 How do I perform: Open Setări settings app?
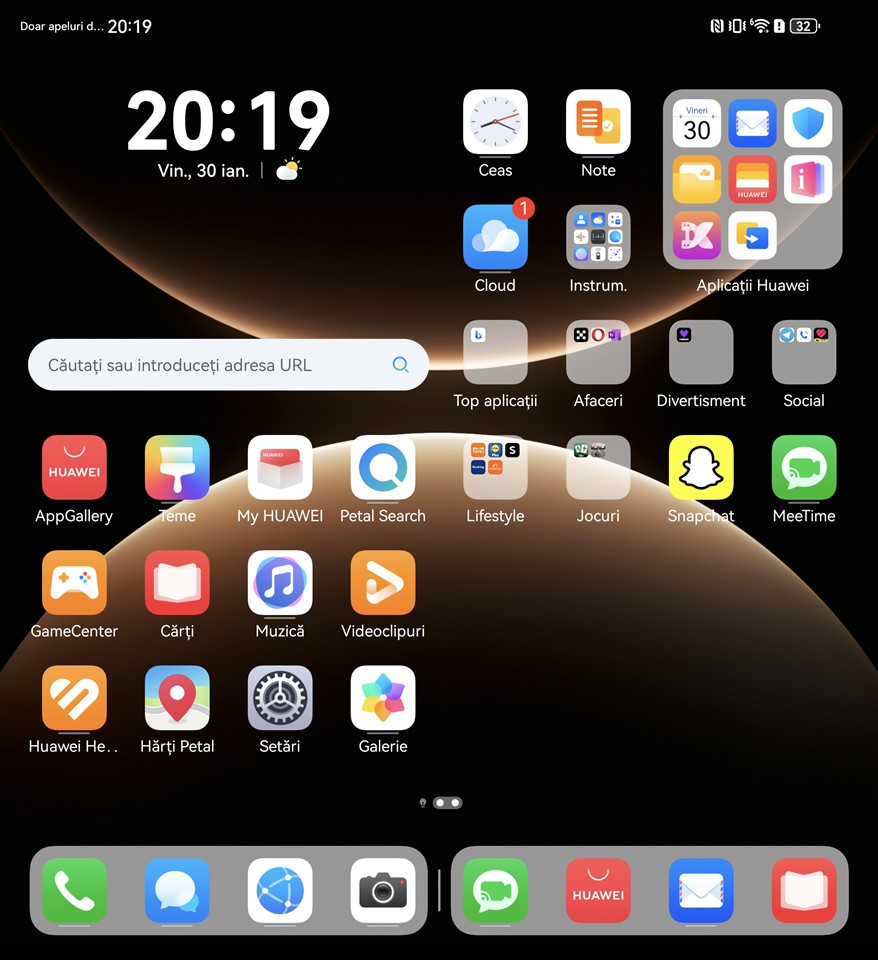pyautogui.click(x=280, y=698)
